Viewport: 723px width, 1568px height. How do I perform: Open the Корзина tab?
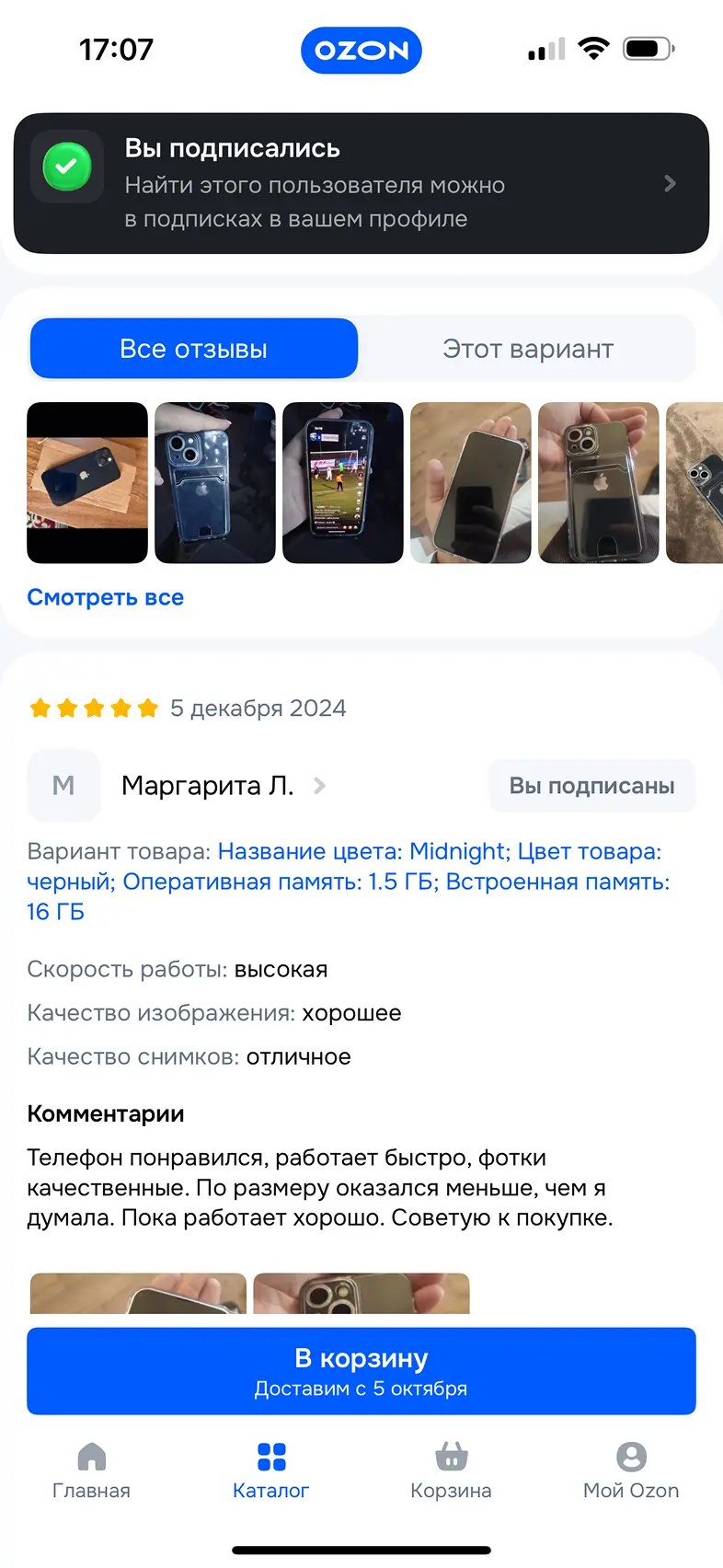(x=451, y=1470)
